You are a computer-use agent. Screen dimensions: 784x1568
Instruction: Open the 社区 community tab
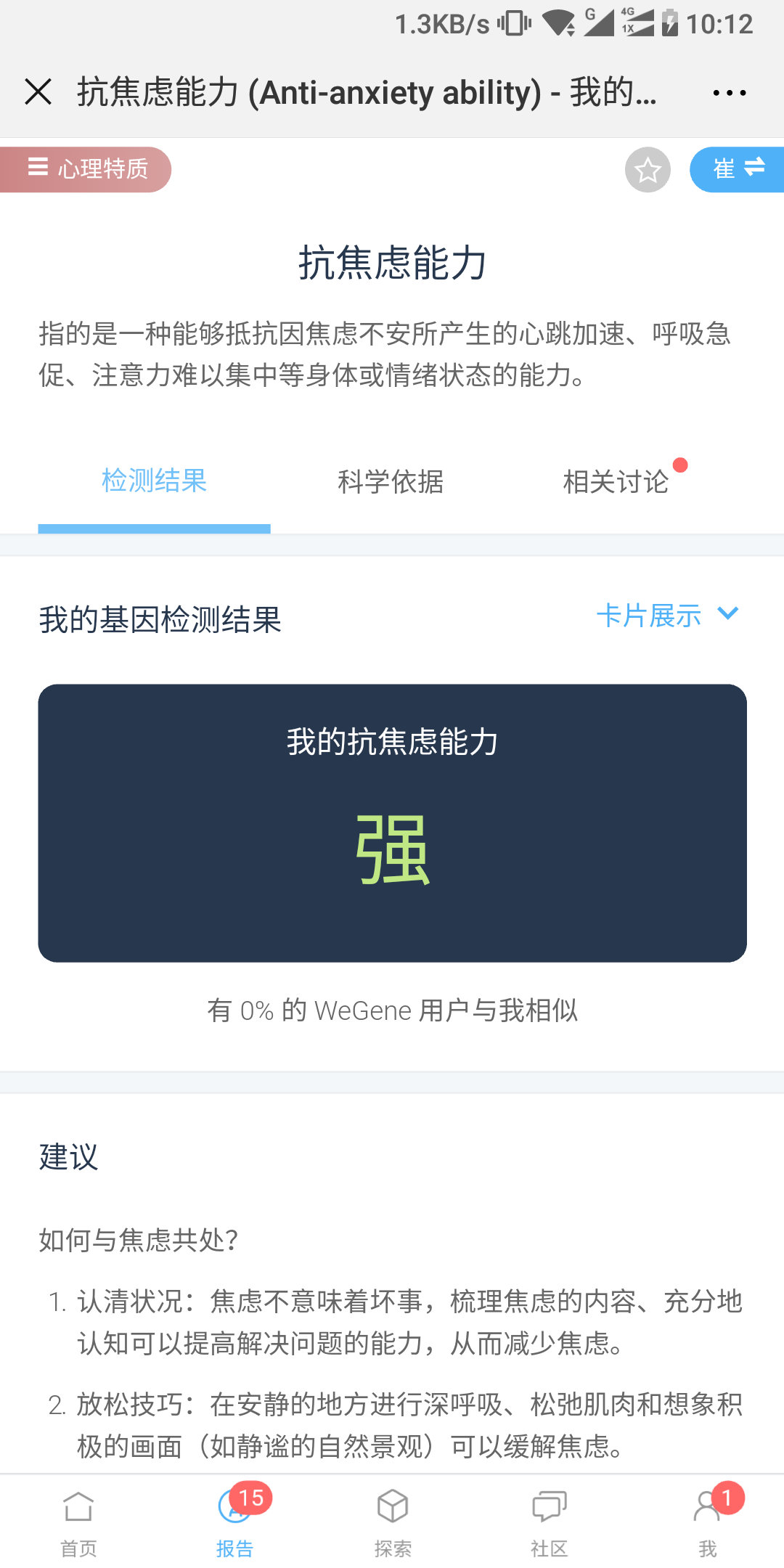pos(549,1522)
